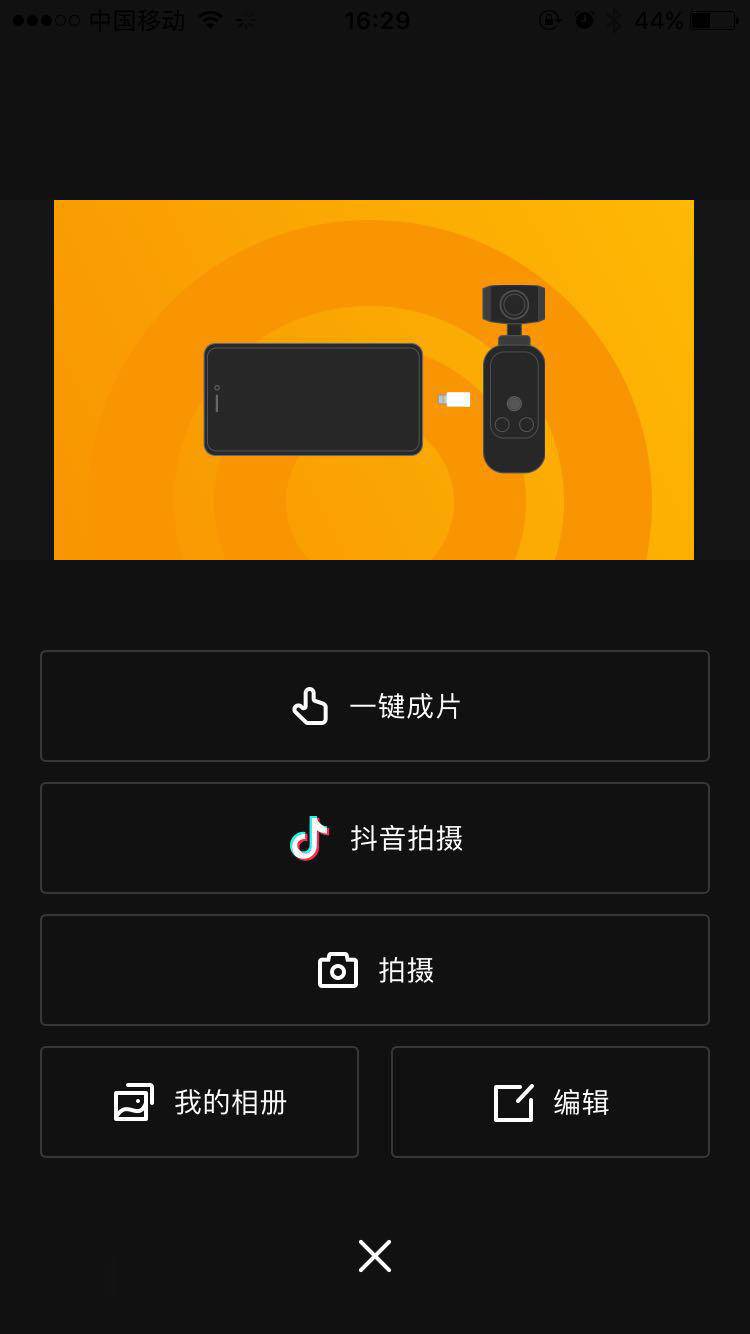Click the Bluetooth indicator in status bar
The width and height of the screenshot is (750, 1334).
(613, 18)
